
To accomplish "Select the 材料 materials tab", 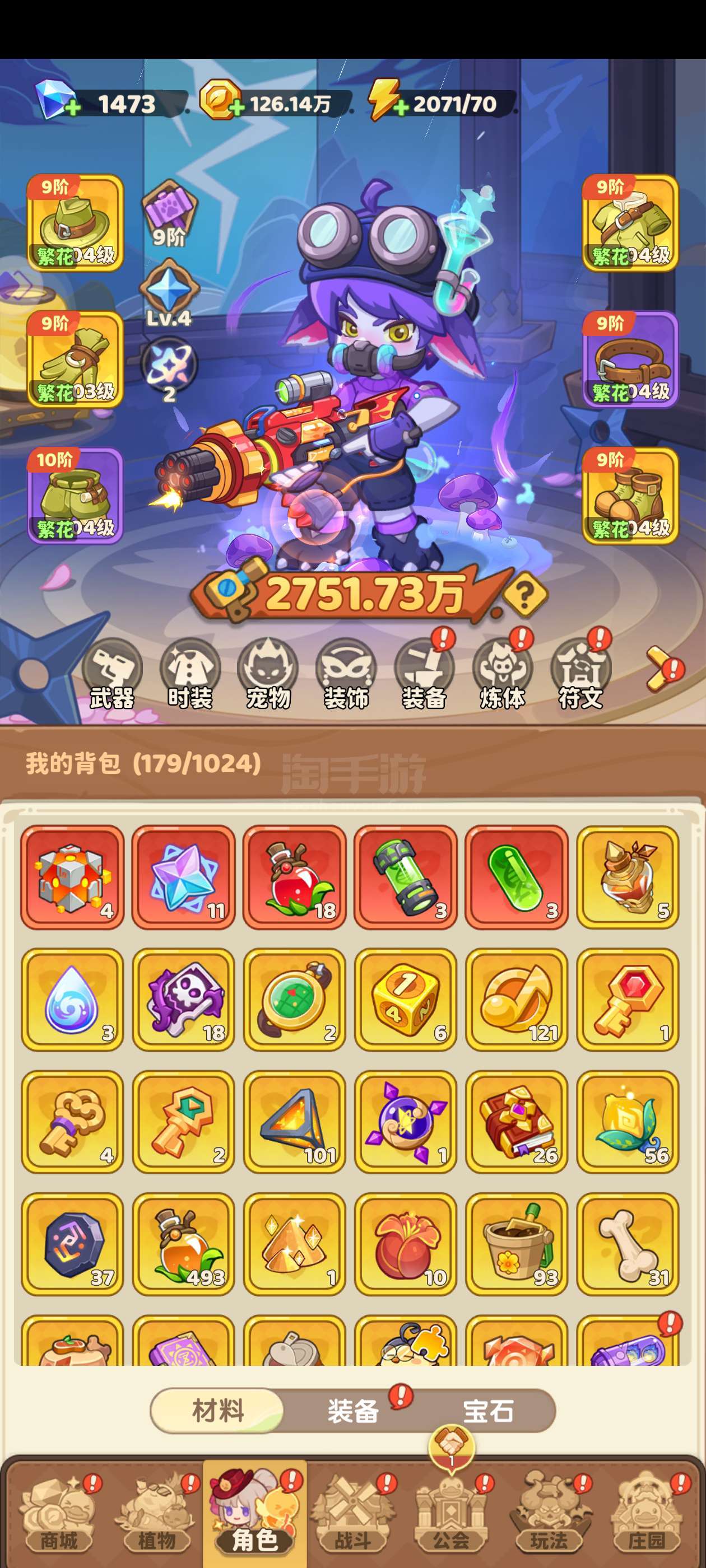I will (218, 1411).
